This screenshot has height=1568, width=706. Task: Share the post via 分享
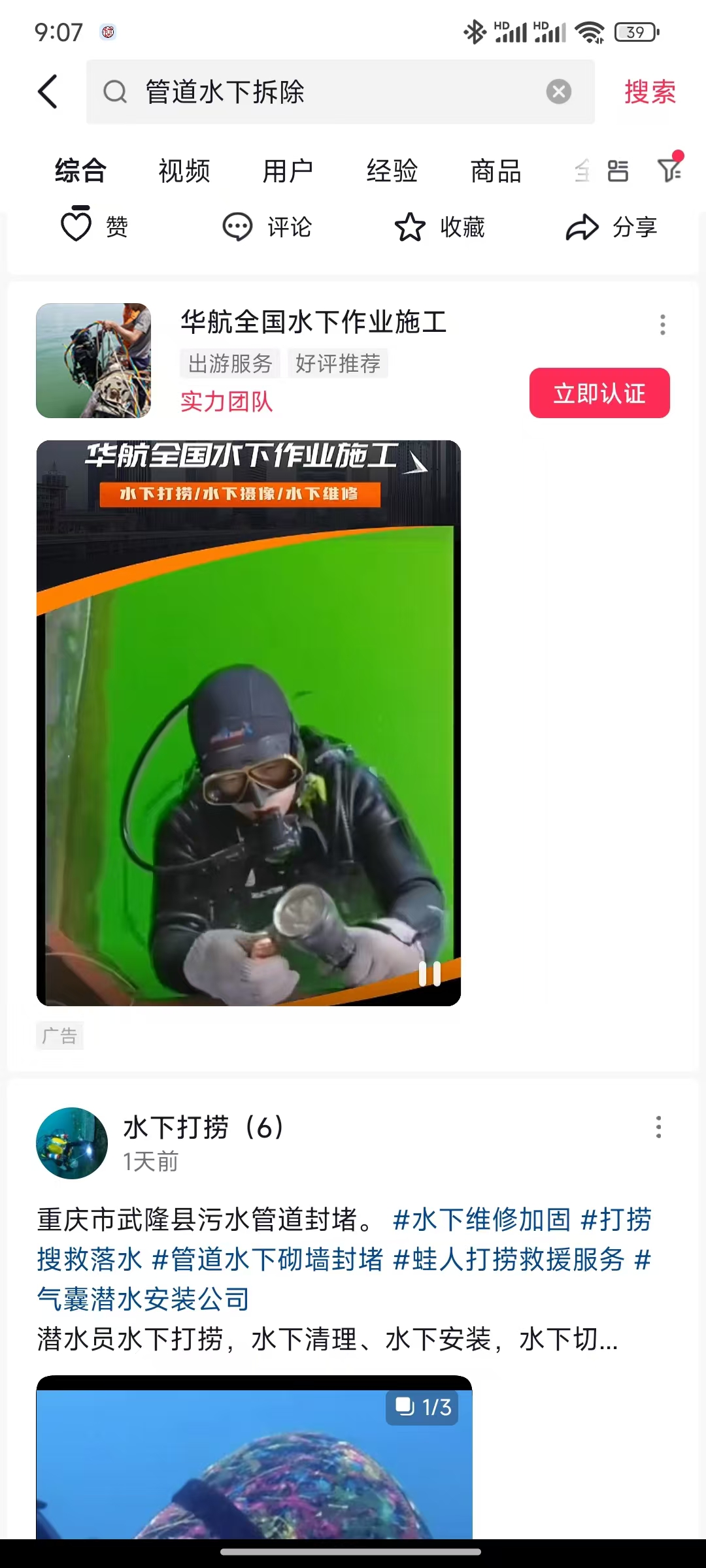click(611, 227)
